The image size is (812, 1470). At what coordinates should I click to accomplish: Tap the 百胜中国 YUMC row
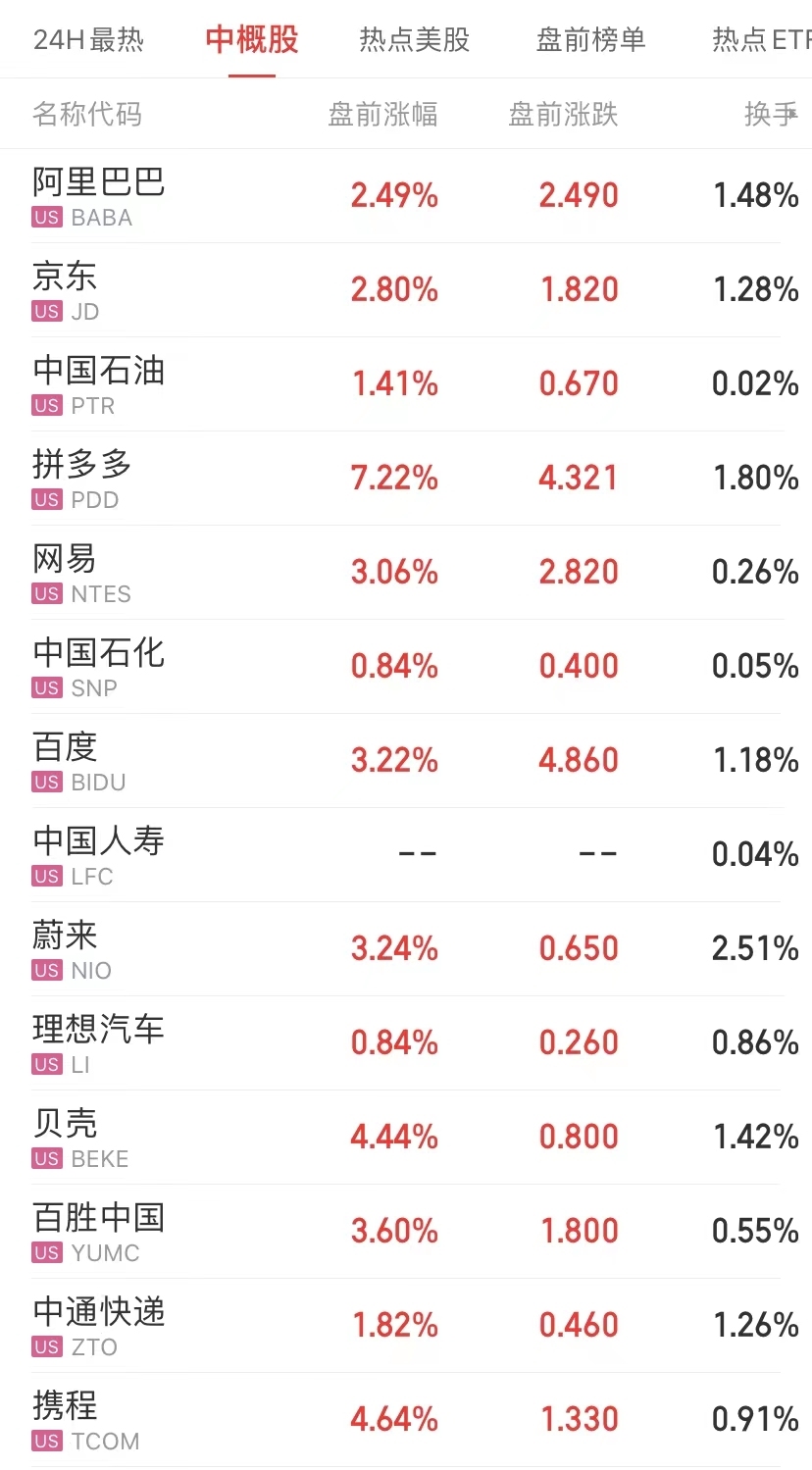(x=98, y=1231)
